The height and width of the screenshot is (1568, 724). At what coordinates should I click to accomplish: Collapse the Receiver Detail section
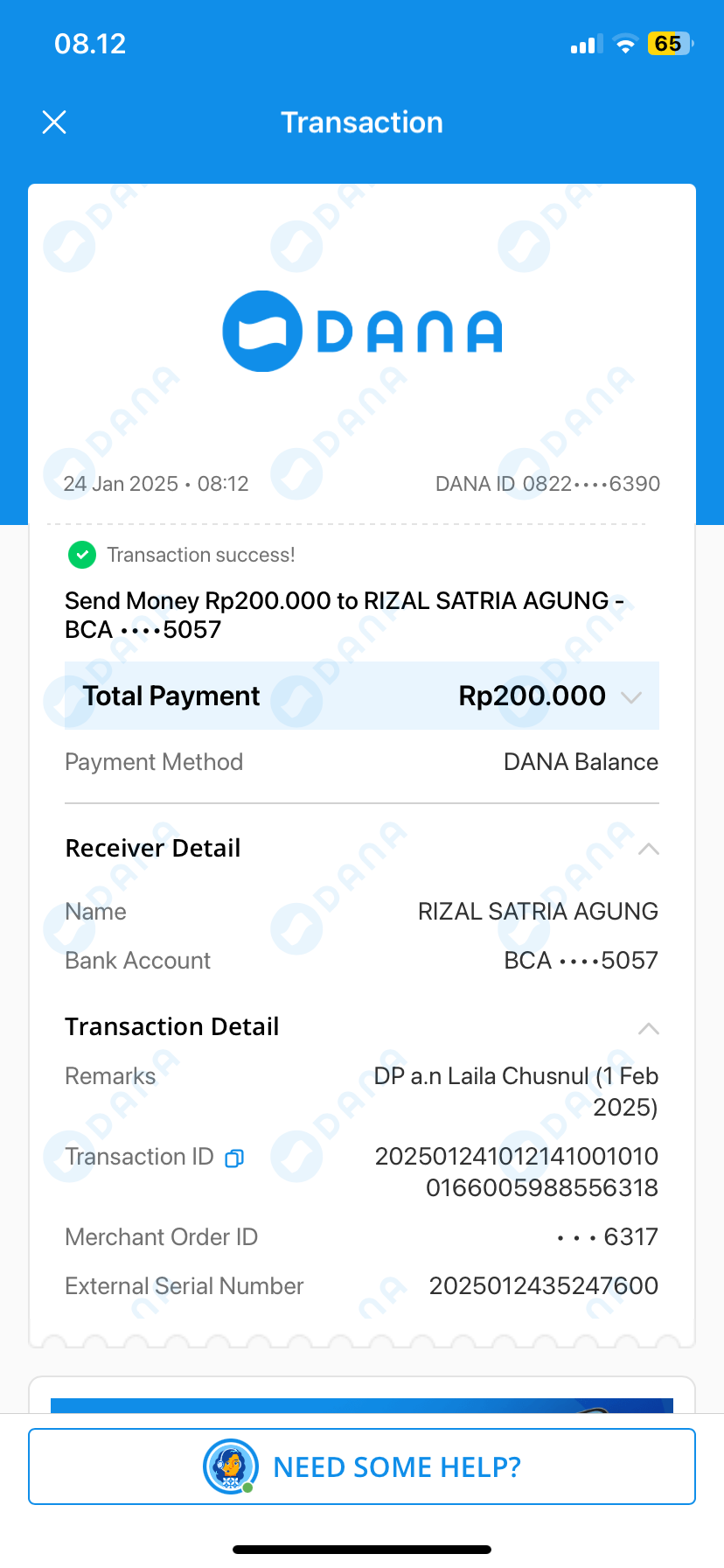point(648,849)
